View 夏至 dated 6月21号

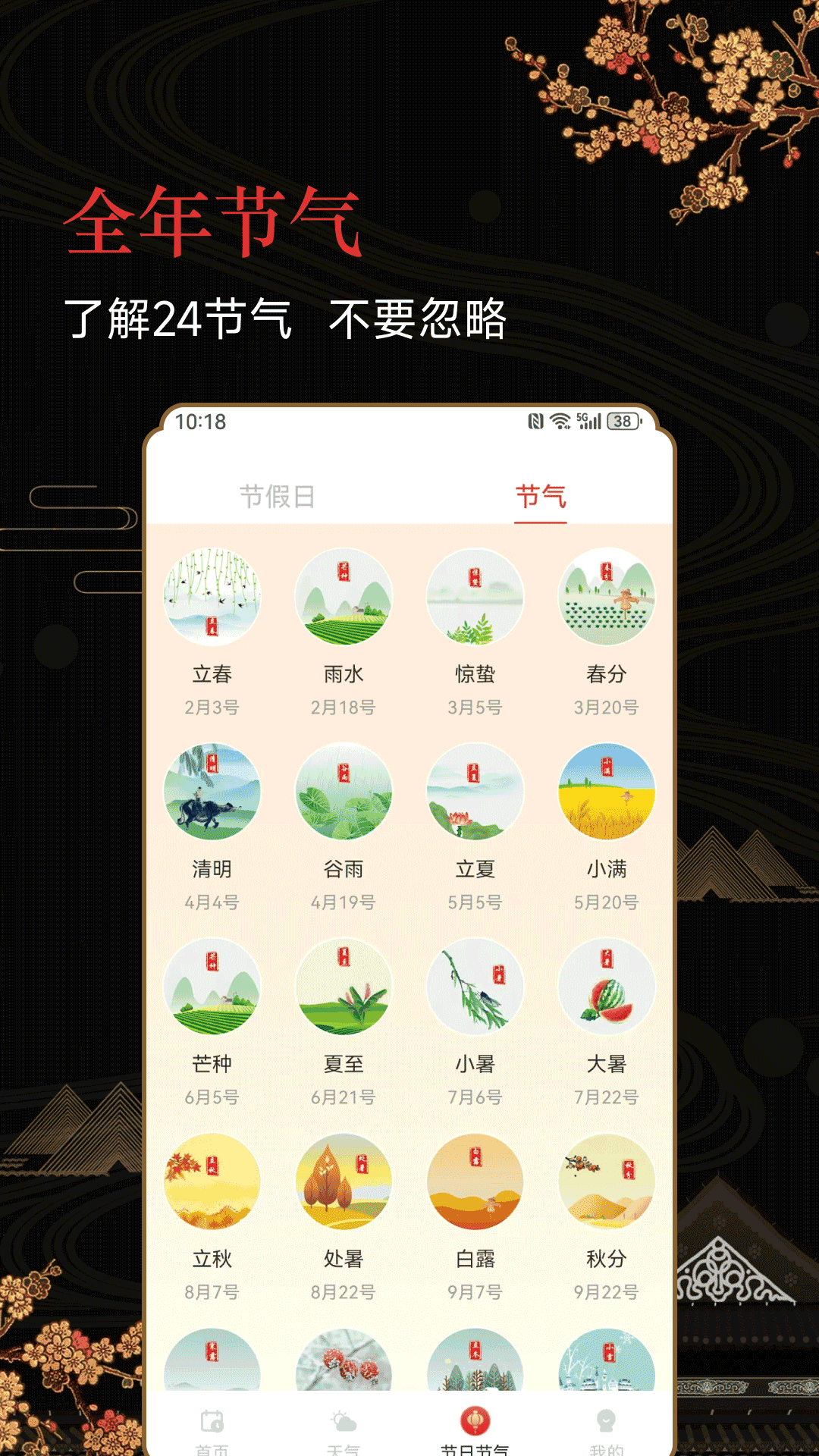pos(344,986)
